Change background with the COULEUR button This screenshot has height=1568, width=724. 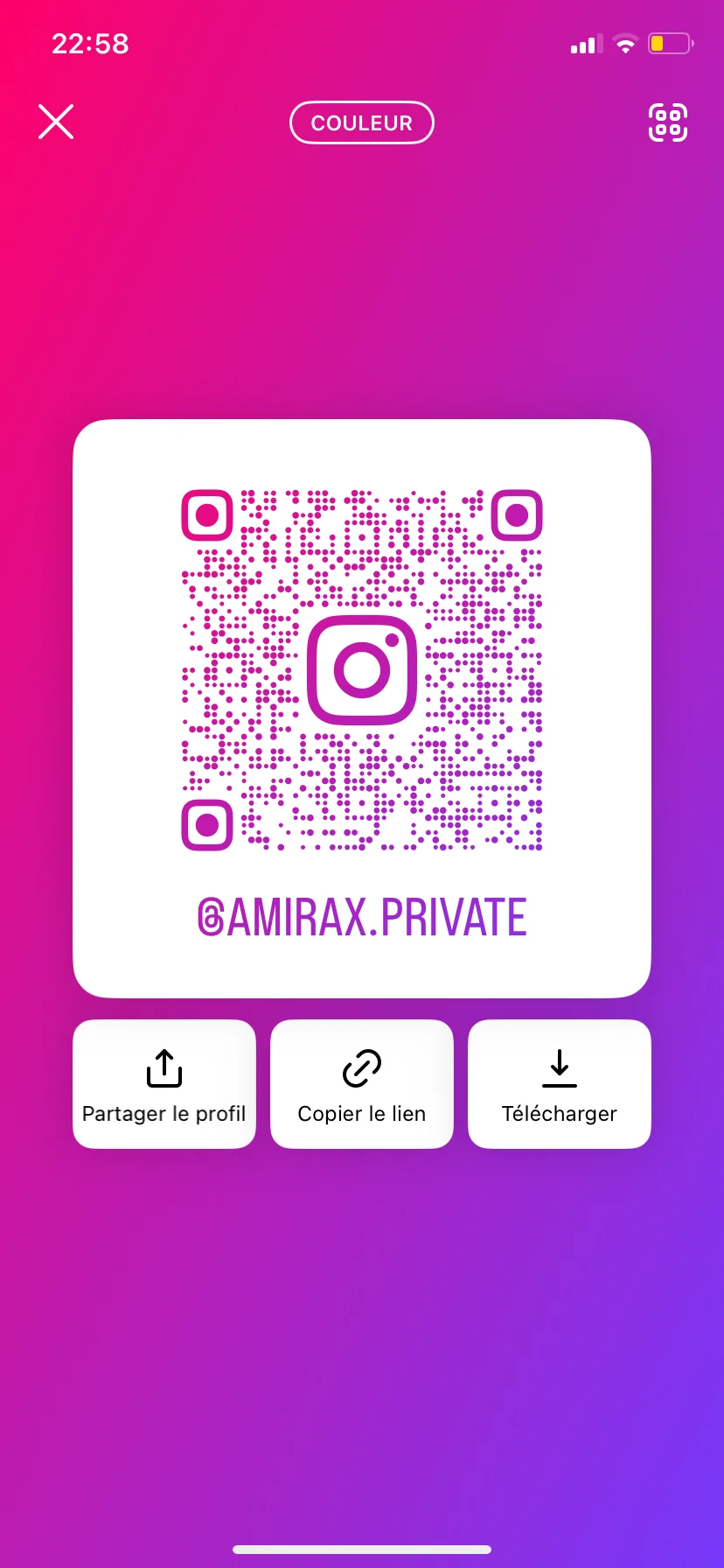pos(361,122)
